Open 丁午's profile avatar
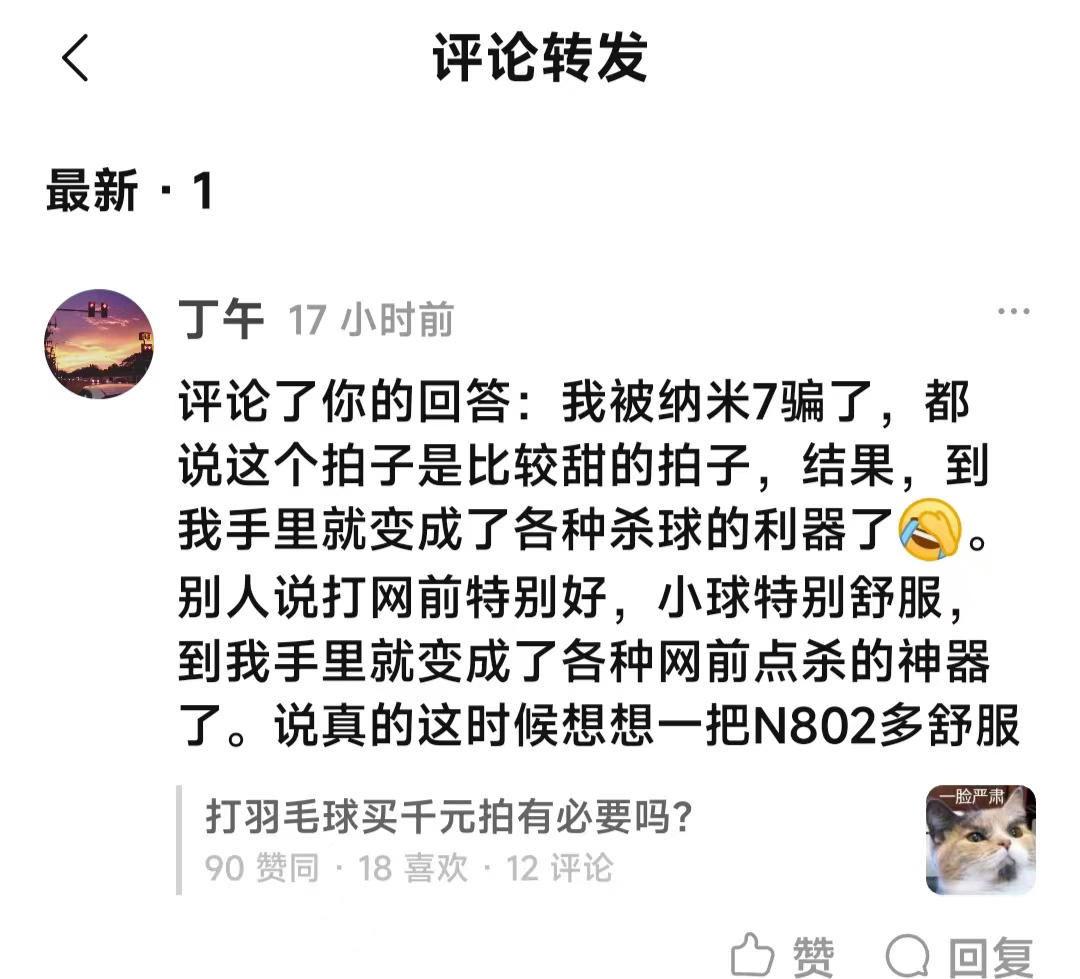Viewport: 1080px width, 979px height. coord(99,344)
